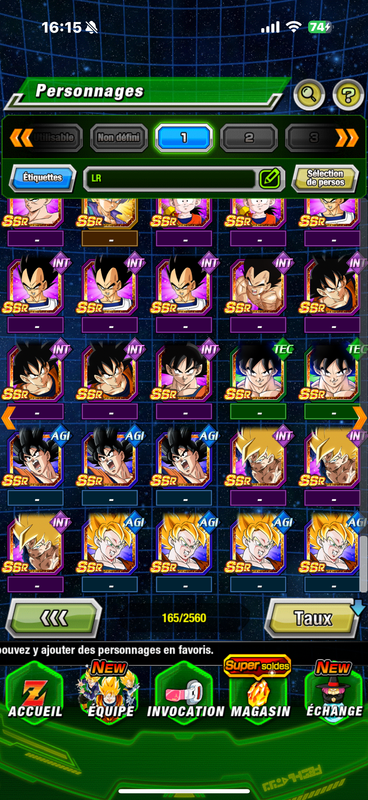Open the question mark help icon
The height and width of the screenshot is (800, 368).
click(x=348, y=94)
